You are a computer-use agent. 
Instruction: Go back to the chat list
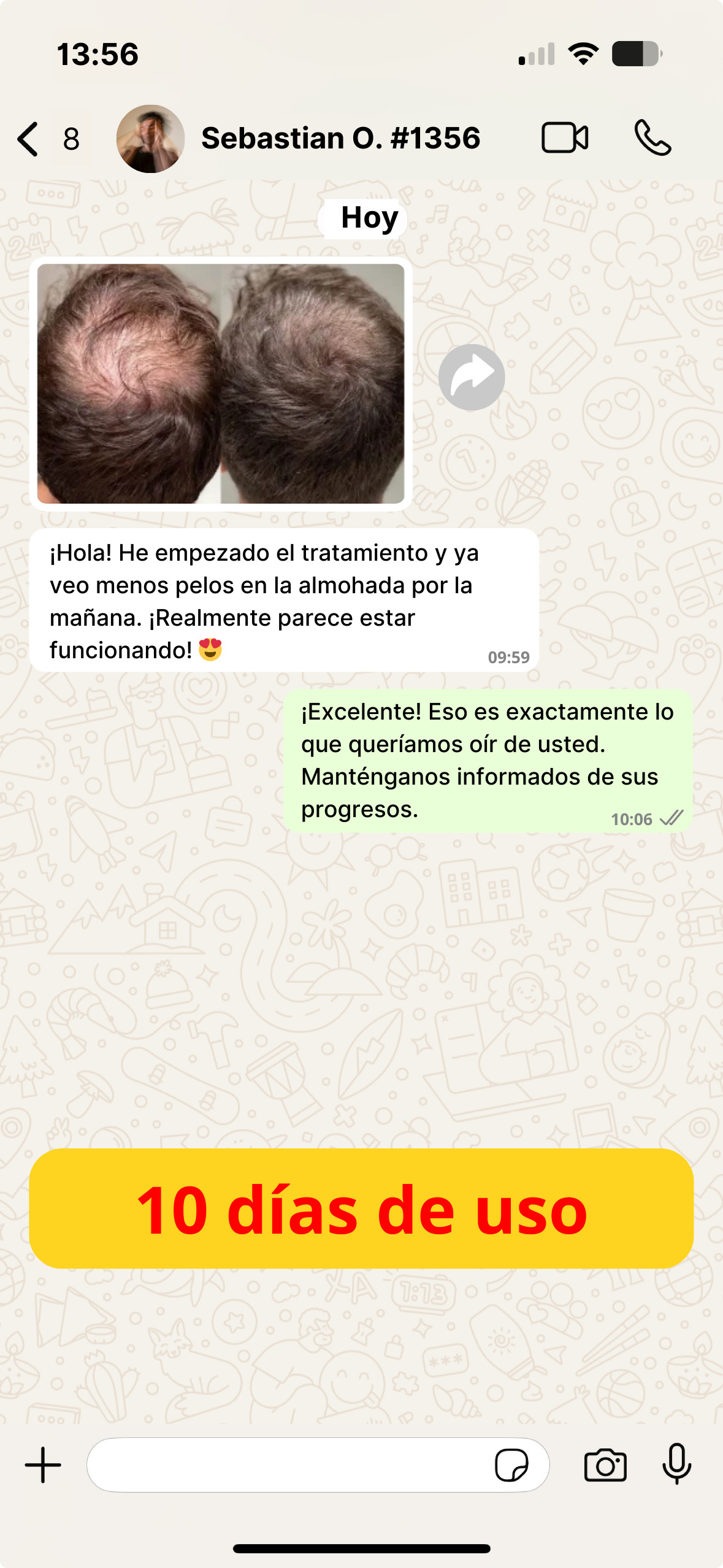tap(29, 139)
